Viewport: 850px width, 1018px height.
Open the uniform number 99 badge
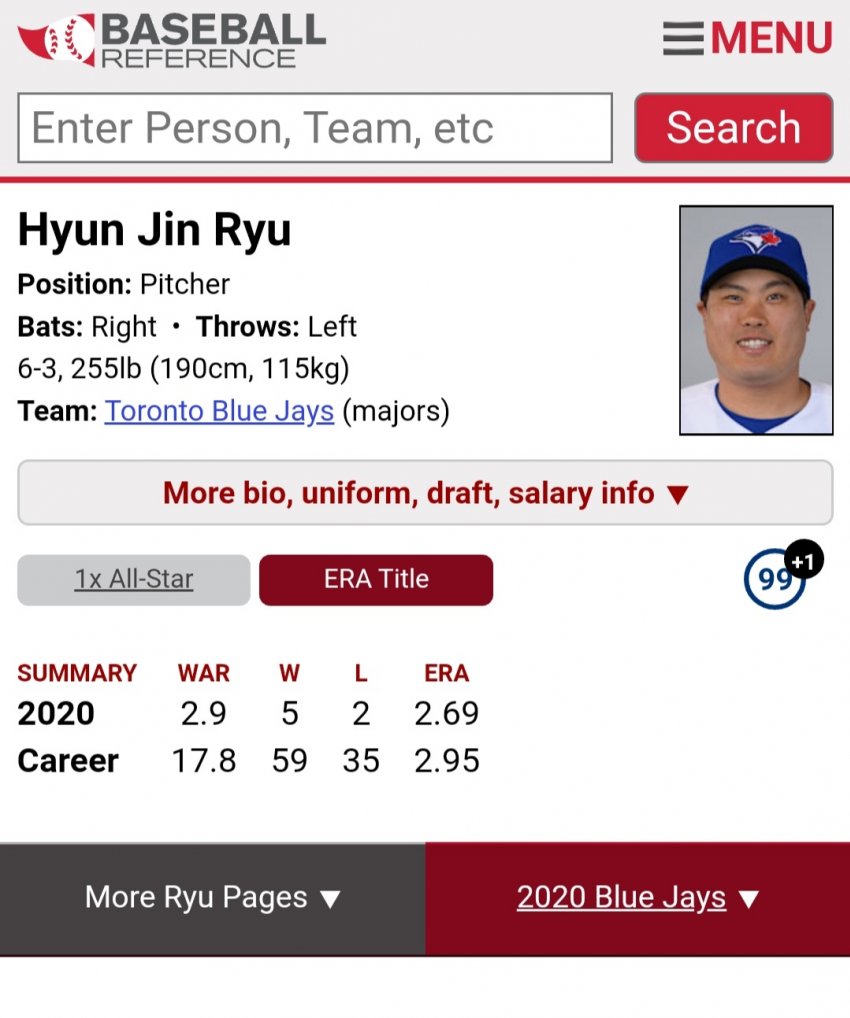[775, 579]
